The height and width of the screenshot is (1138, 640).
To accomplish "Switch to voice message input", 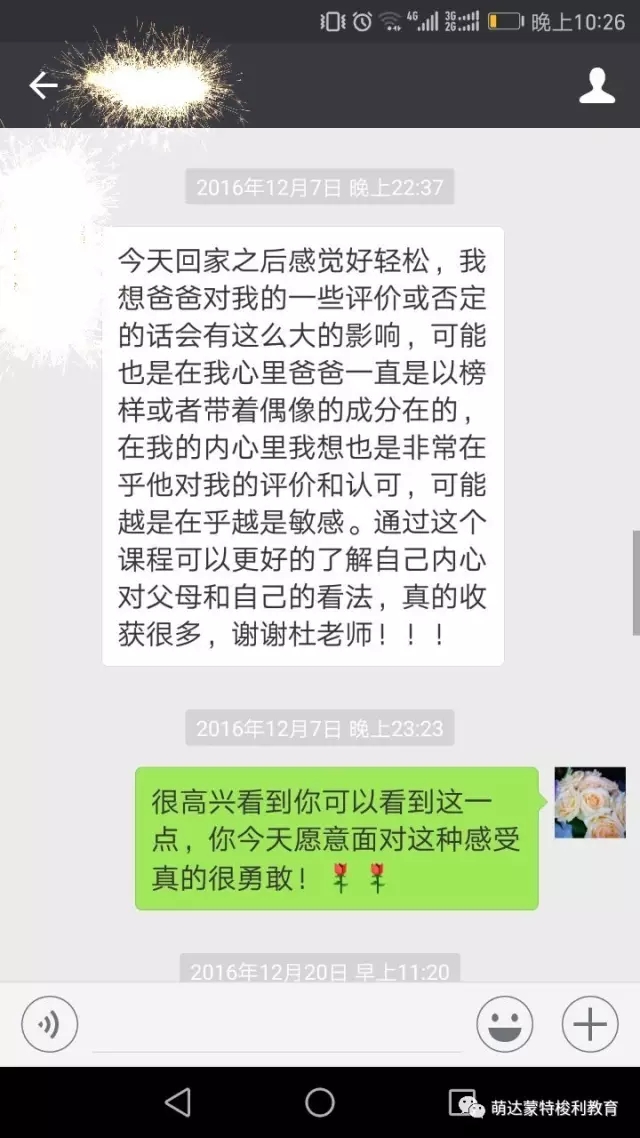I will (x=50, y=1025).
